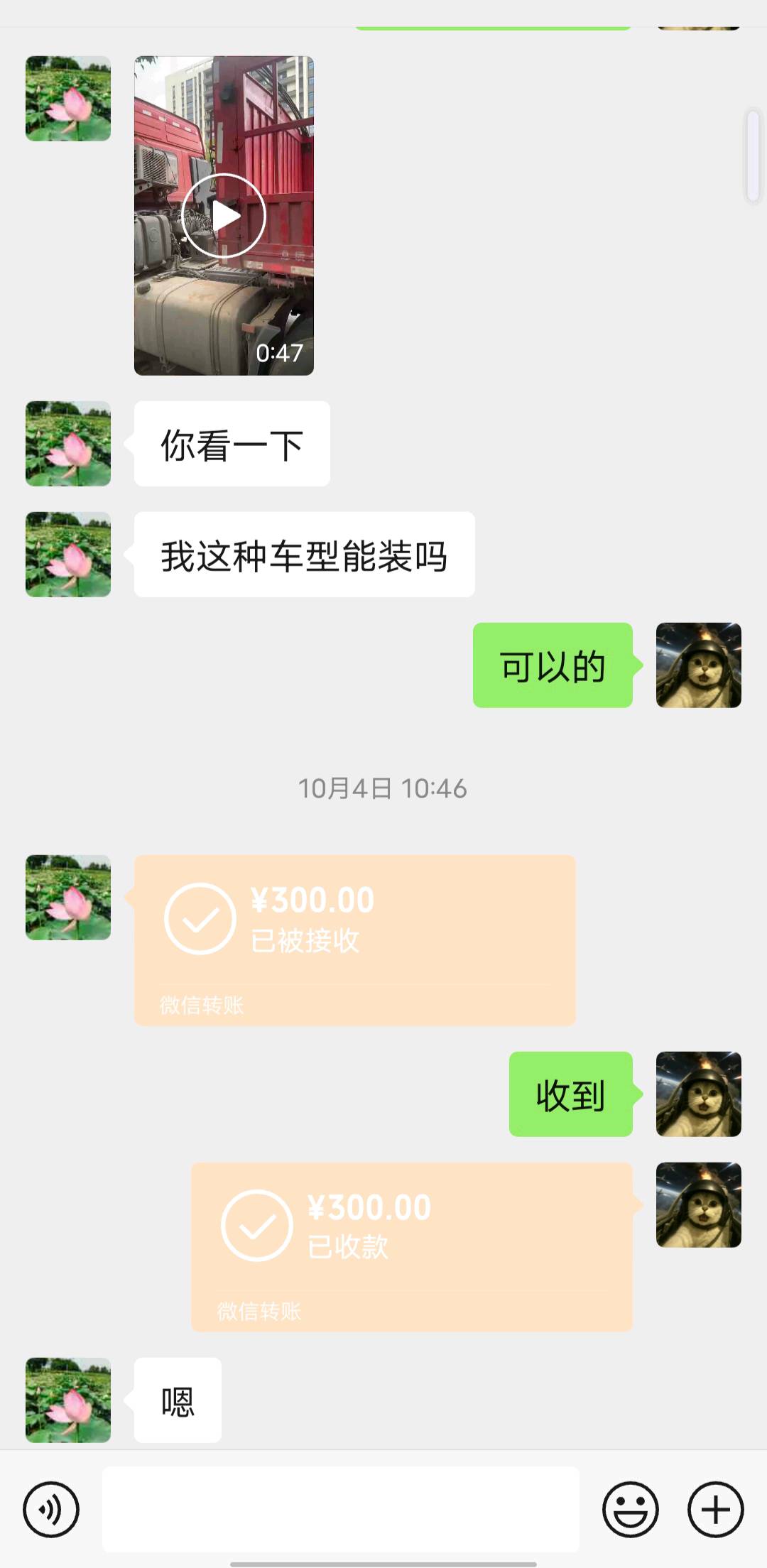The image size is (767, 1568).
Task: Switch to voice message input
Action: tap(51, 1509)
